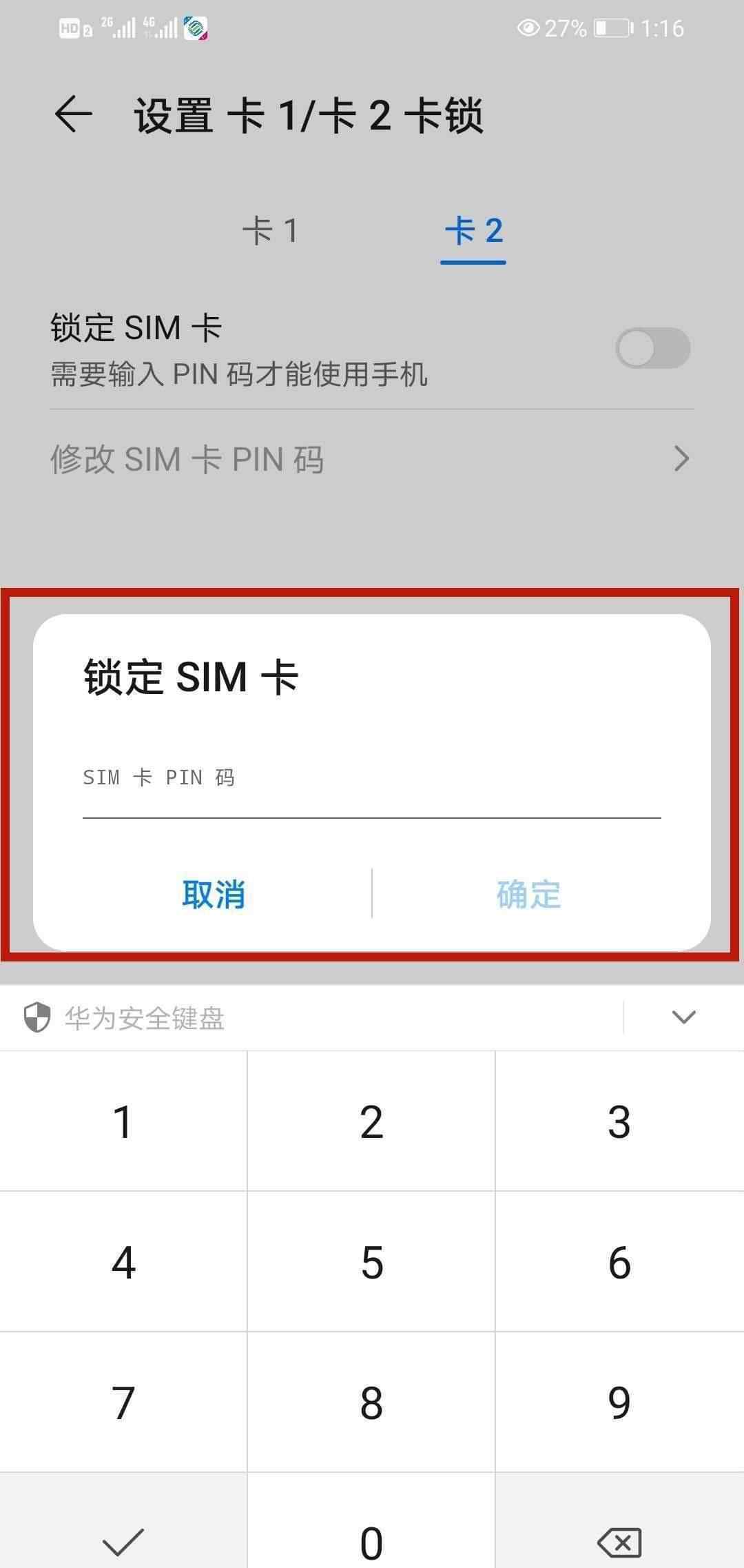
Task: Cancel the 锁定 SIM 卡 dialog with 取消
Action: point(214,894)
